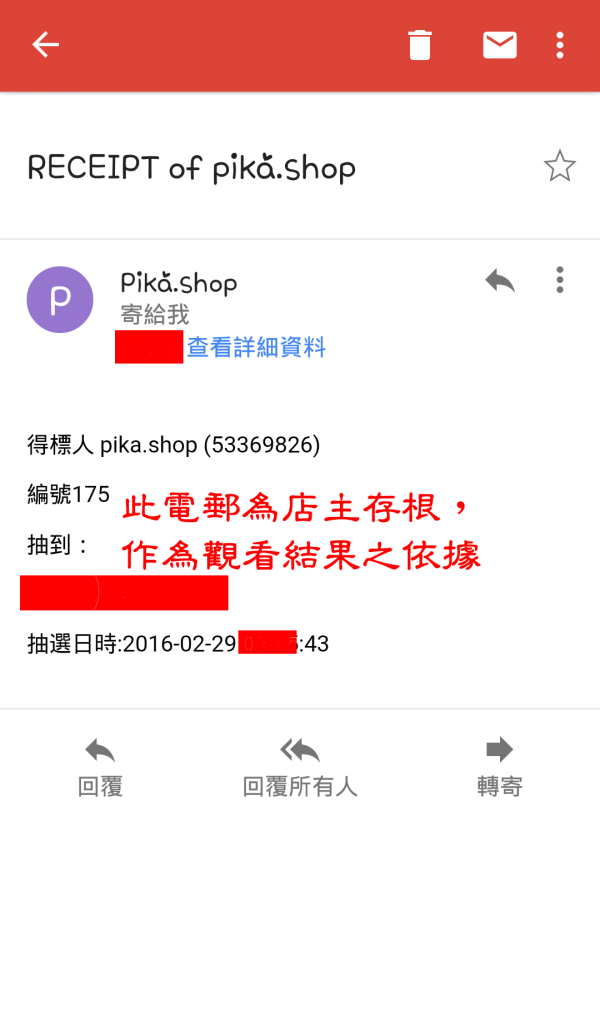600x1024 pixels.
Task: Tap the reply arrow beside Pika.shop
Action: point(500,281)
